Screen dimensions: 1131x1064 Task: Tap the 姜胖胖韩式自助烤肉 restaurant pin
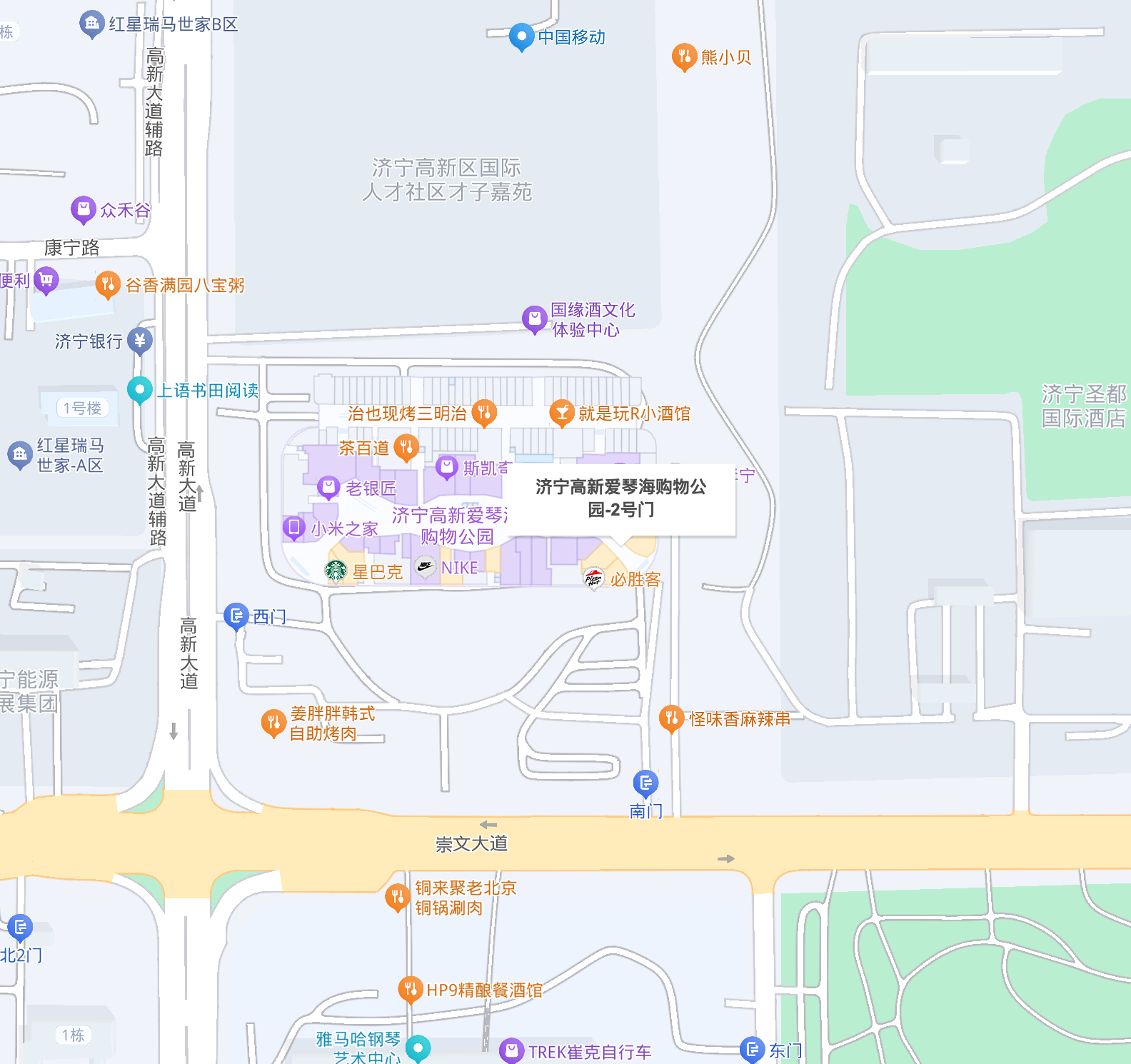[x=273, y=723]
